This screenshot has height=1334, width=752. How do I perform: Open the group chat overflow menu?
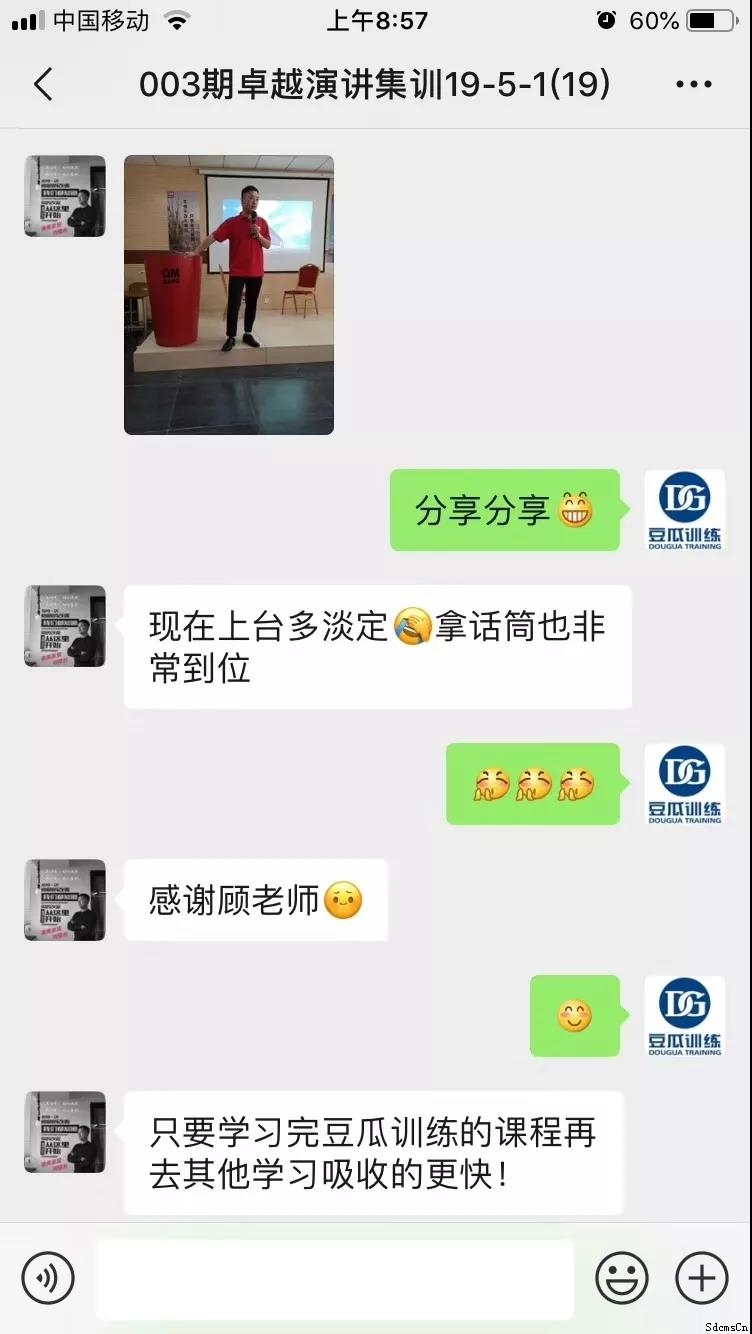coord(693,85)
